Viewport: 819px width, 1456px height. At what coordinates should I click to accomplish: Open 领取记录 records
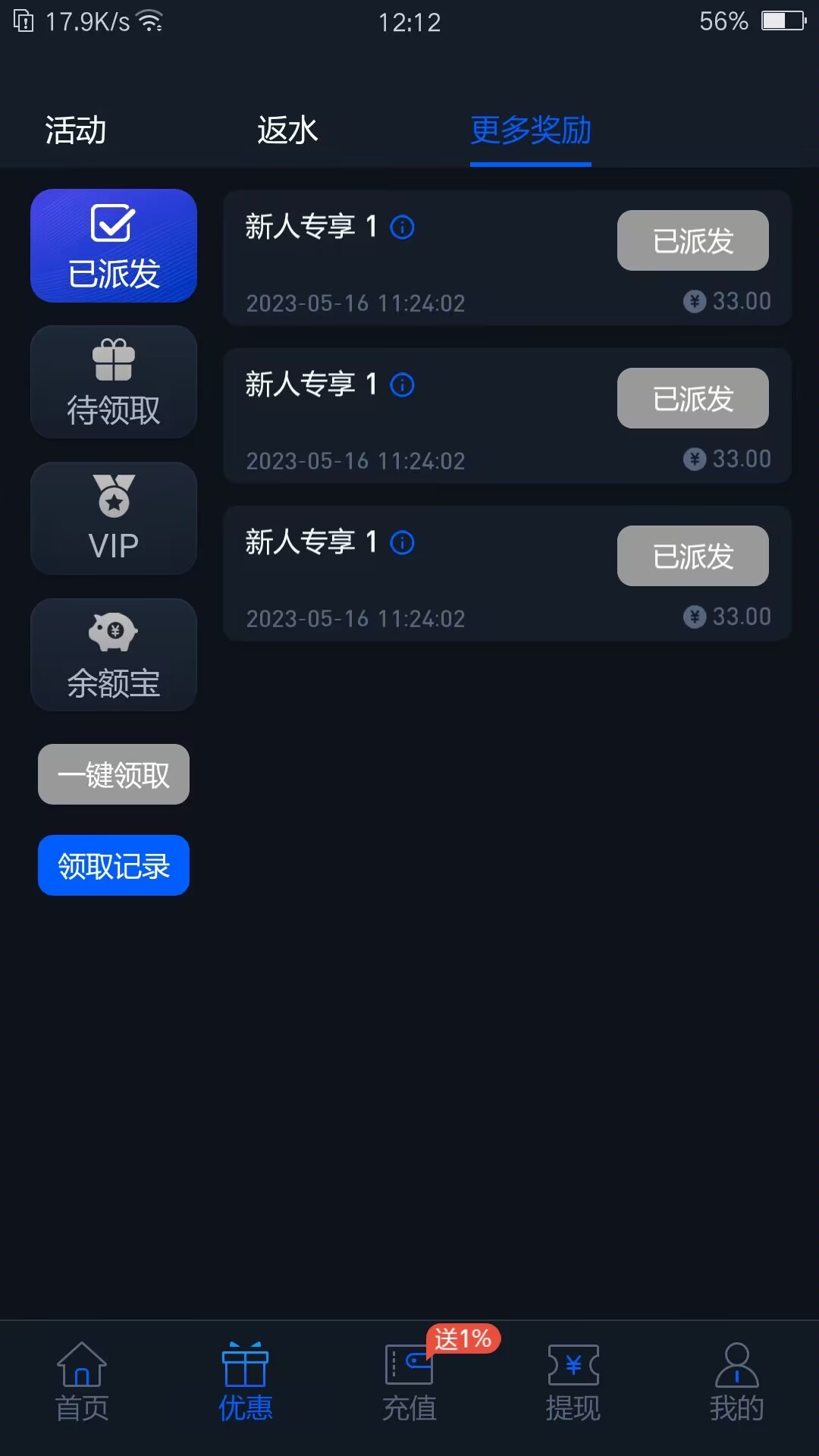(113, 865)
